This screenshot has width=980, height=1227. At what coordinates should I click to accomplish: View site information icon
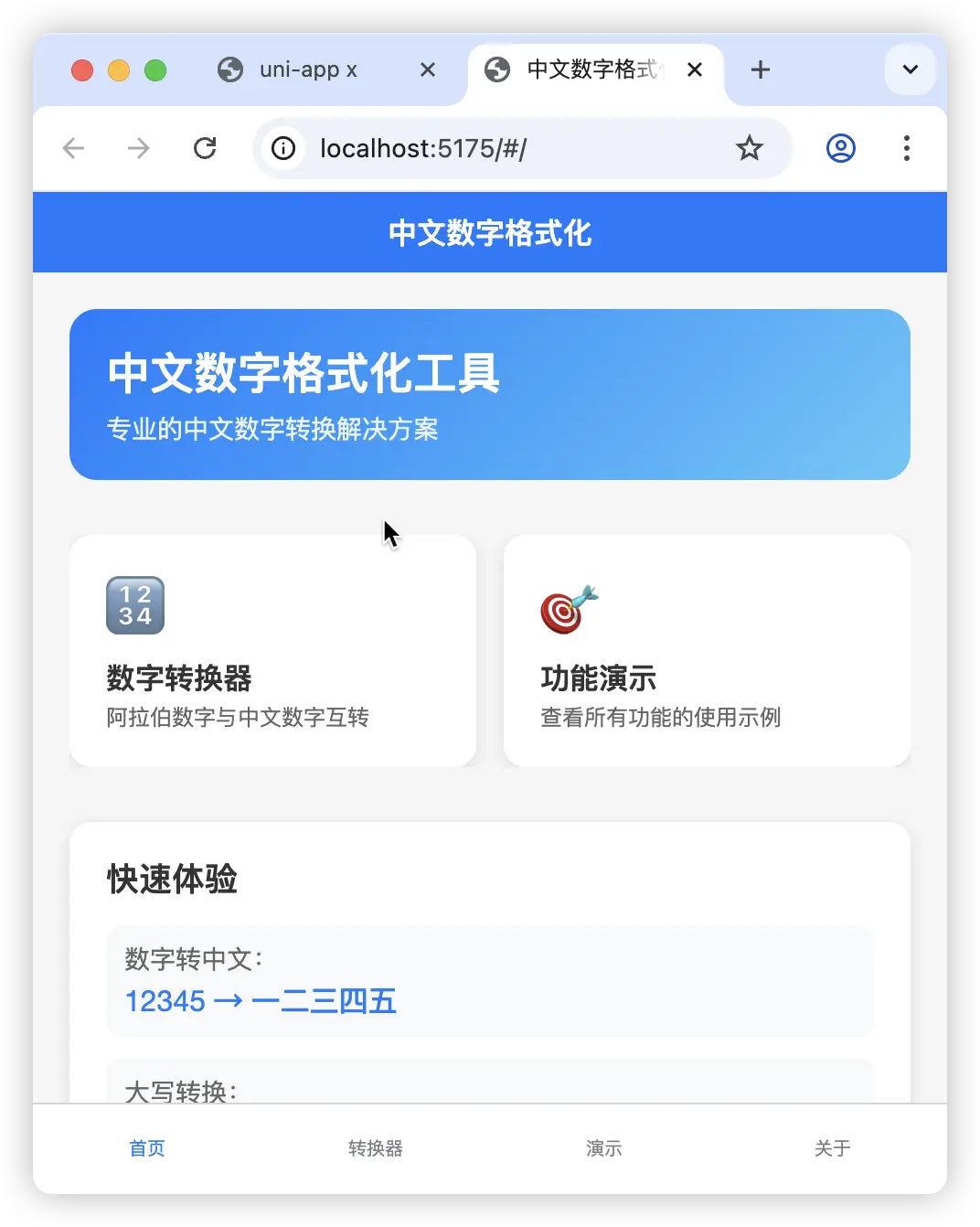284,148
